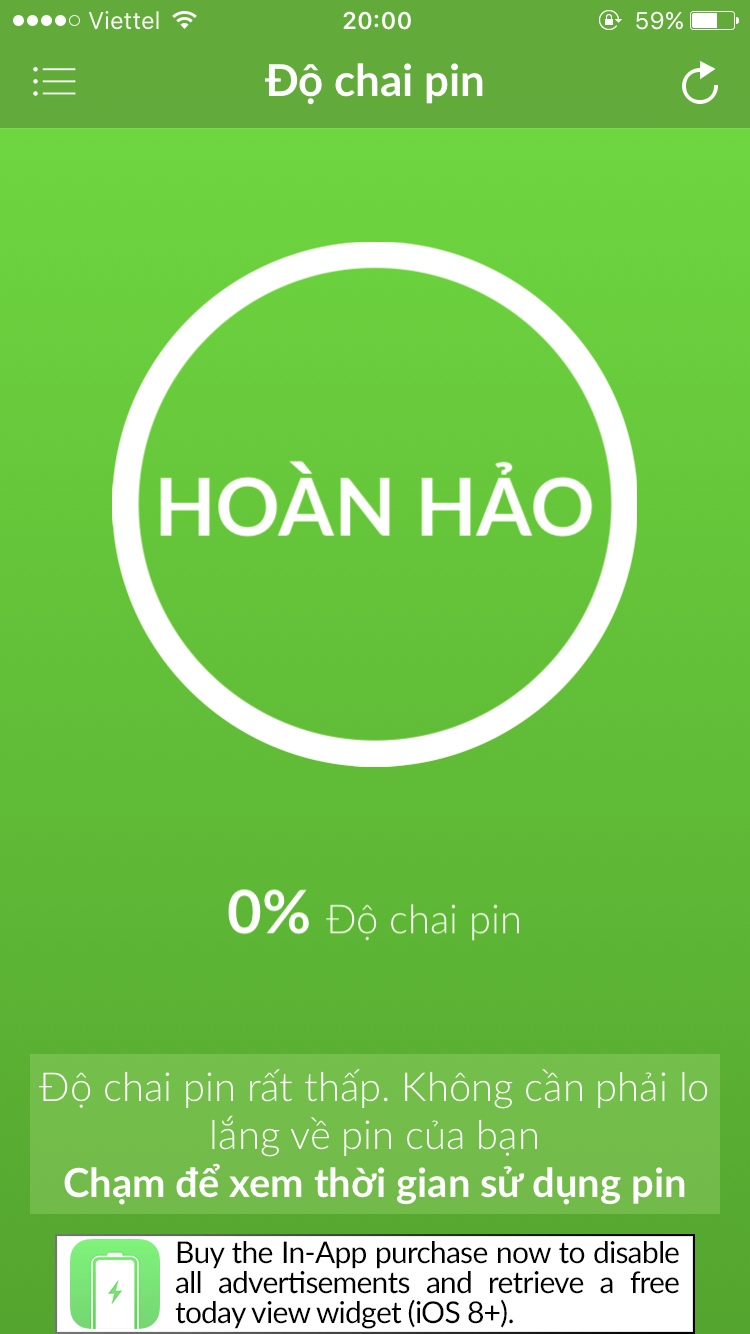This screenshot has width=750, height=1334.
Task: Tap the panel to view battery usage time
Action: click(x=375, y=1134)
